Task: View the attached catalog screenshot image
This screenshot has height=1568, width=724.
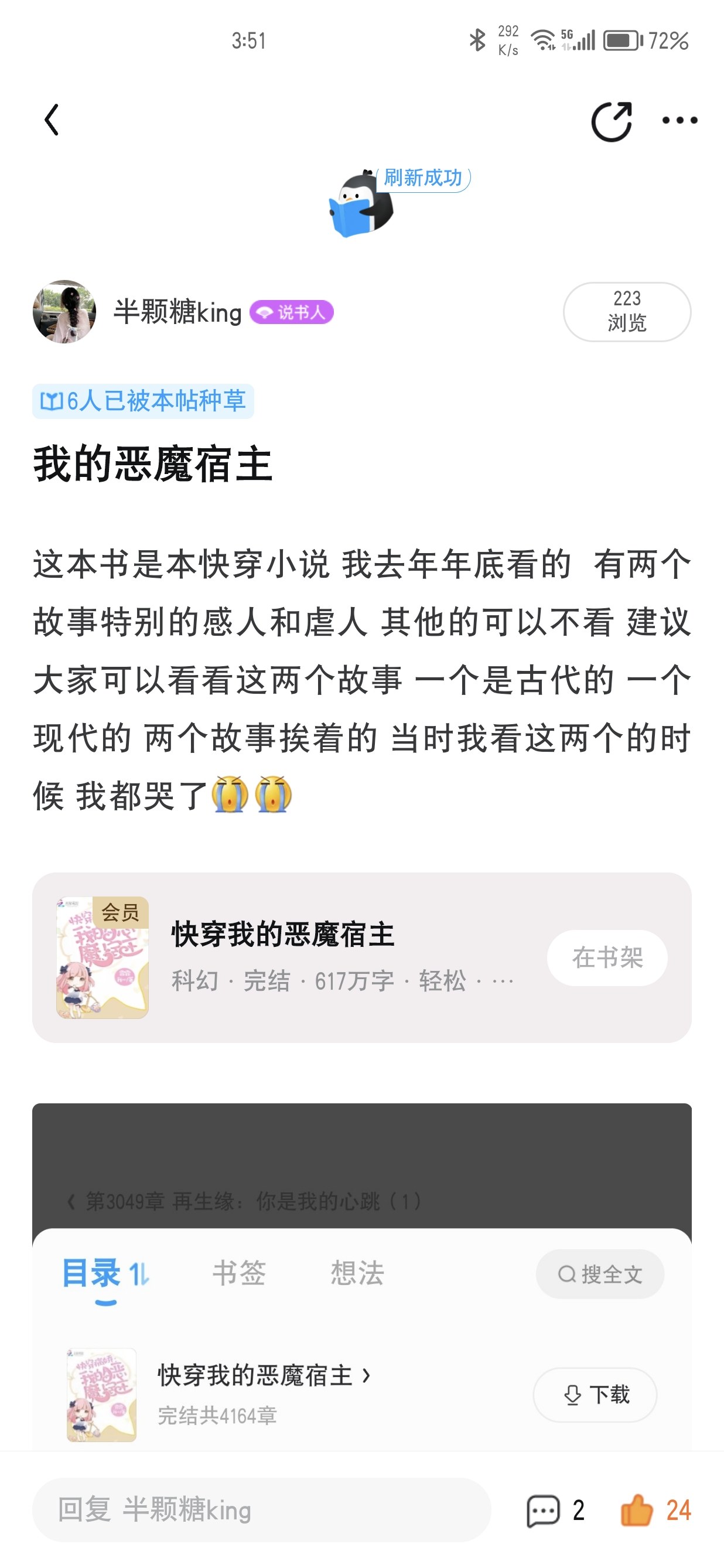Action: click(x=361, y=1276)
